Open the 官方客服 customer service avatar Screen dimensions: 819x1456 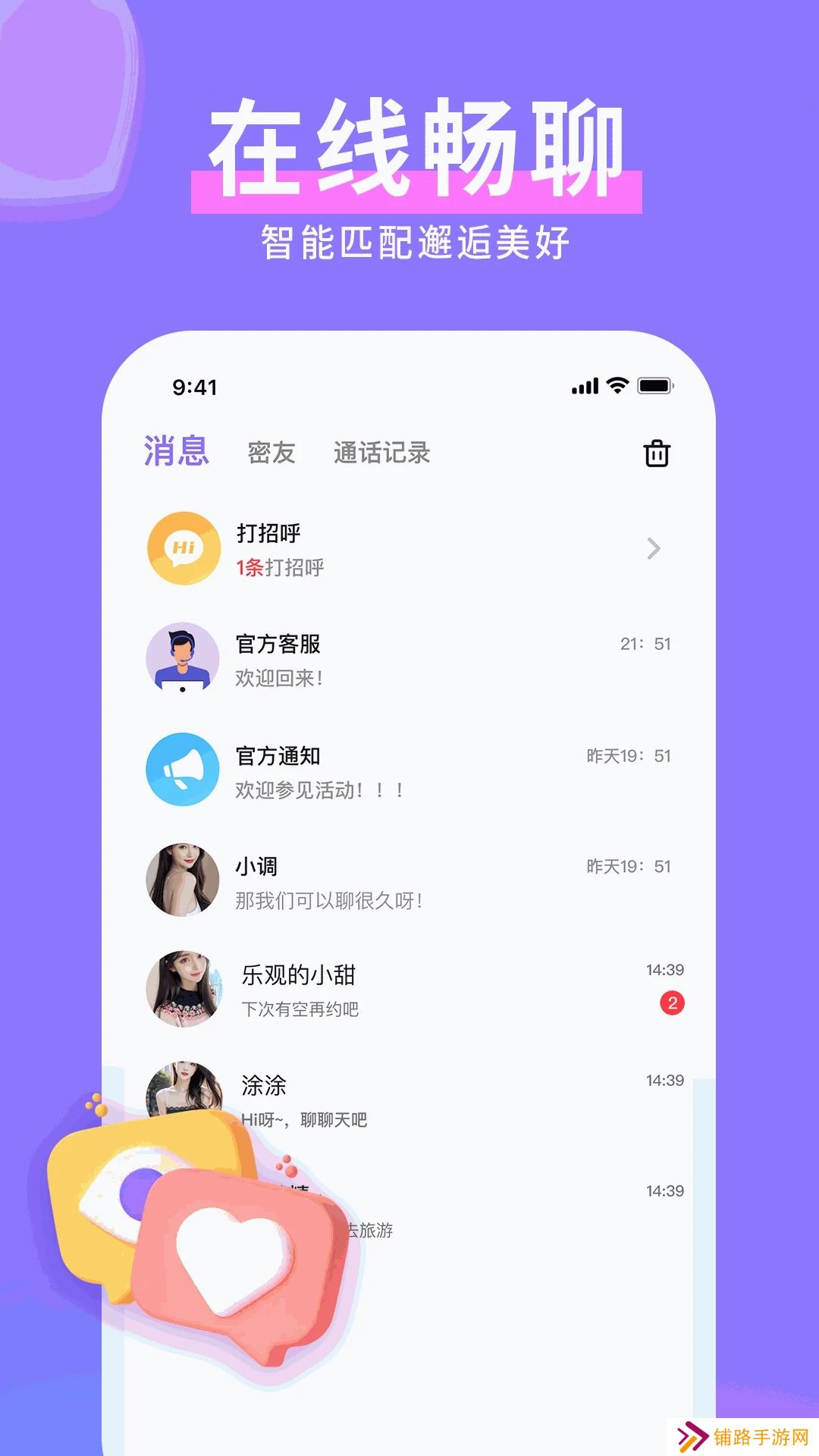[182, 658]
